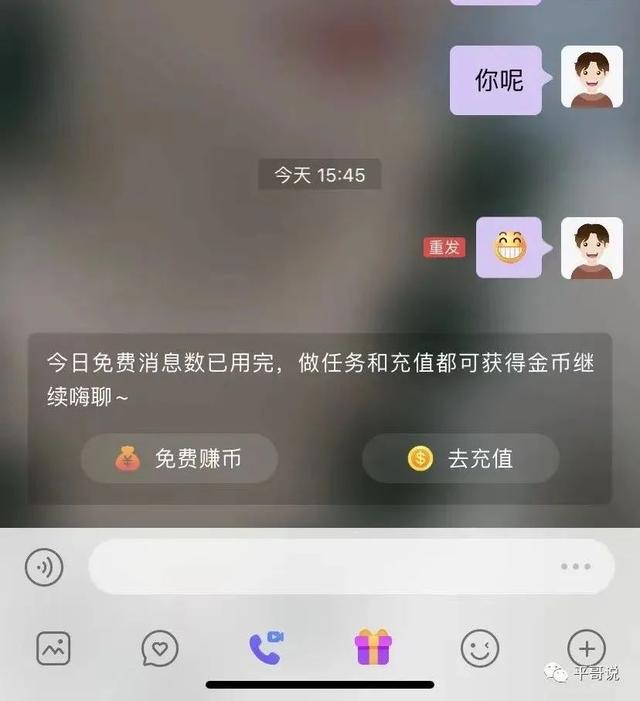Open the three-dot quick phrases menu
The image size is (640, 701).
pyautogui.click(x=575, y=567)
